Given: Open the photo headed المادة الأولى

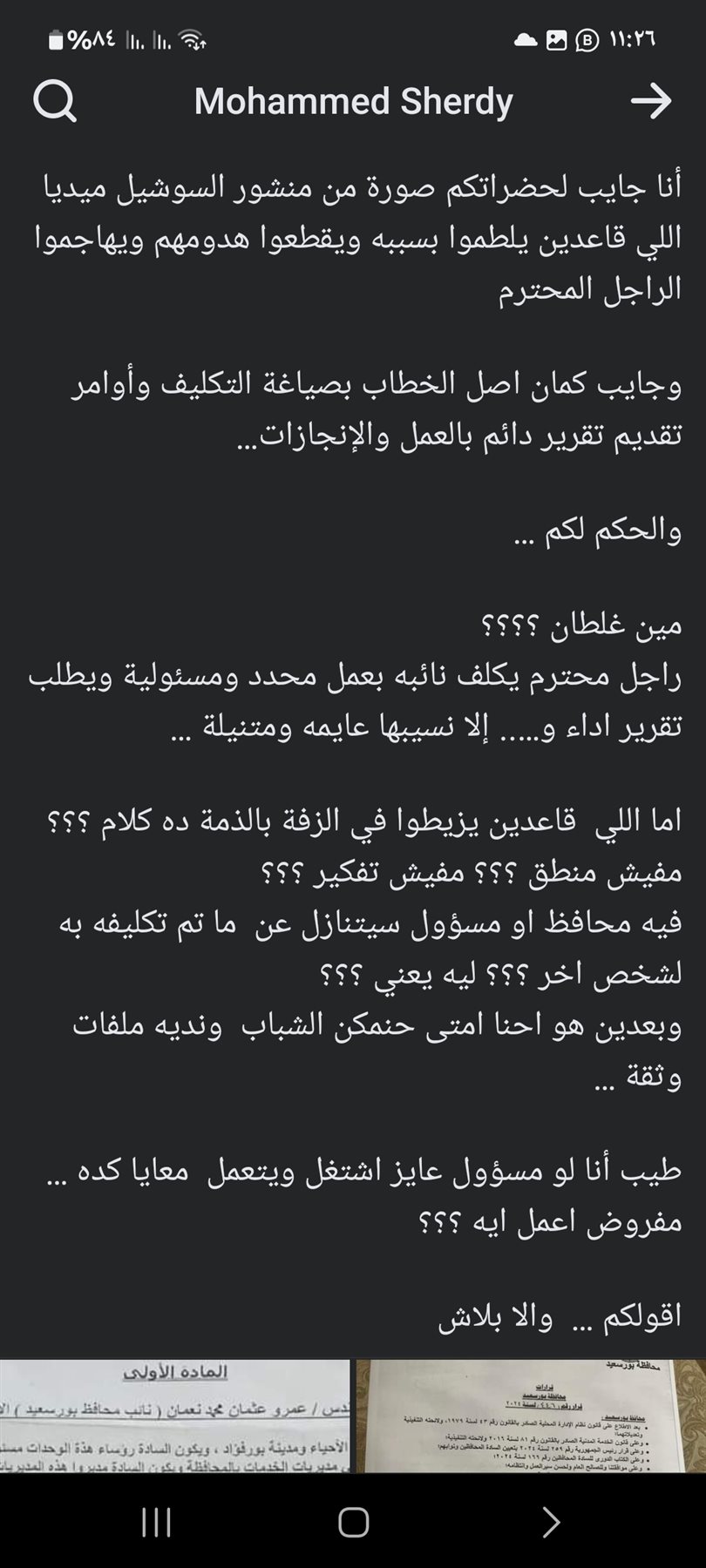Looking at the screenshot, I should 174,1416.
